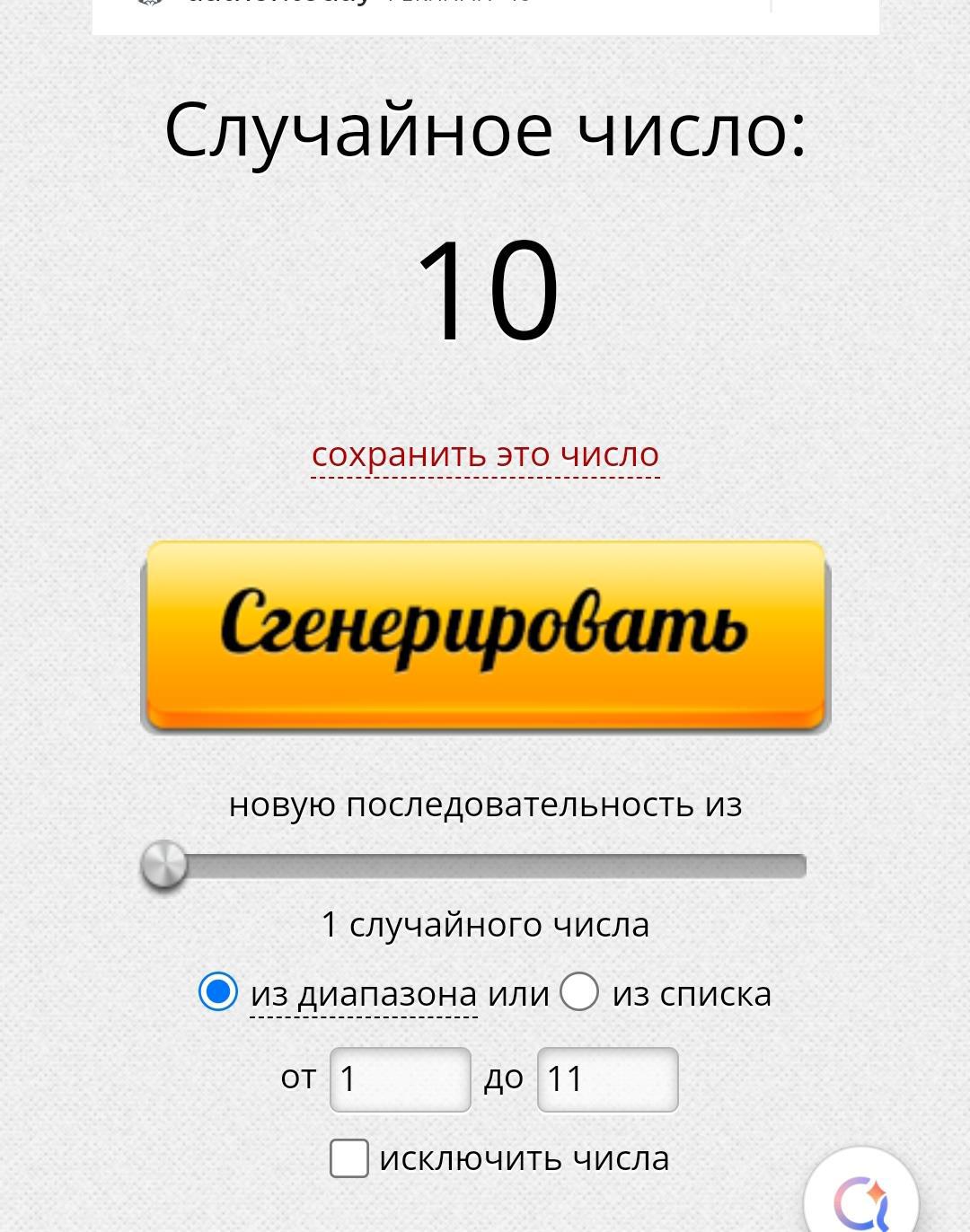Edit the до maximum value field
The height and width of the screenshot is (1232, 970).
point(607,1079)
